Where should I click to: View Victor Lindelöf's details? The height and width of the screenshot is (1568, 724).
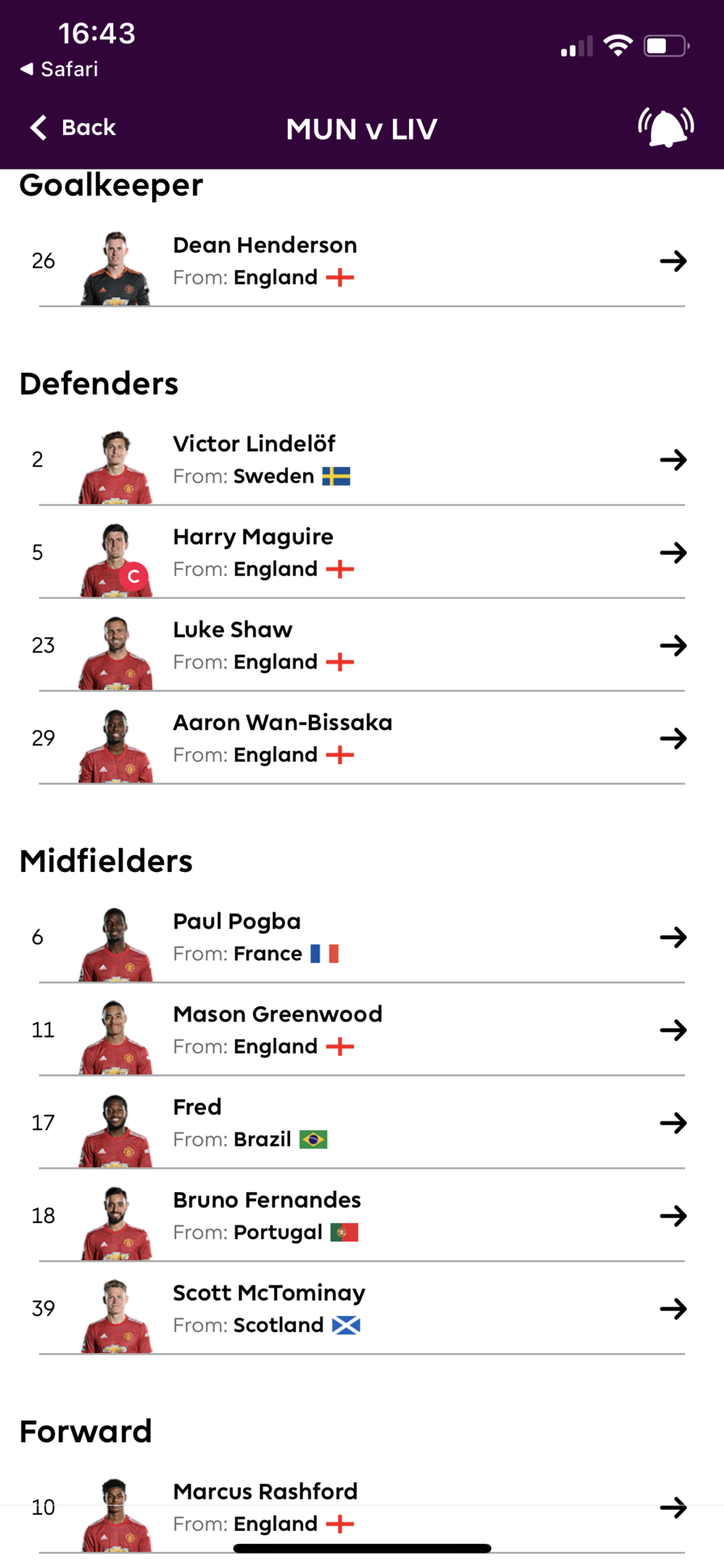(x=362, y=460)
